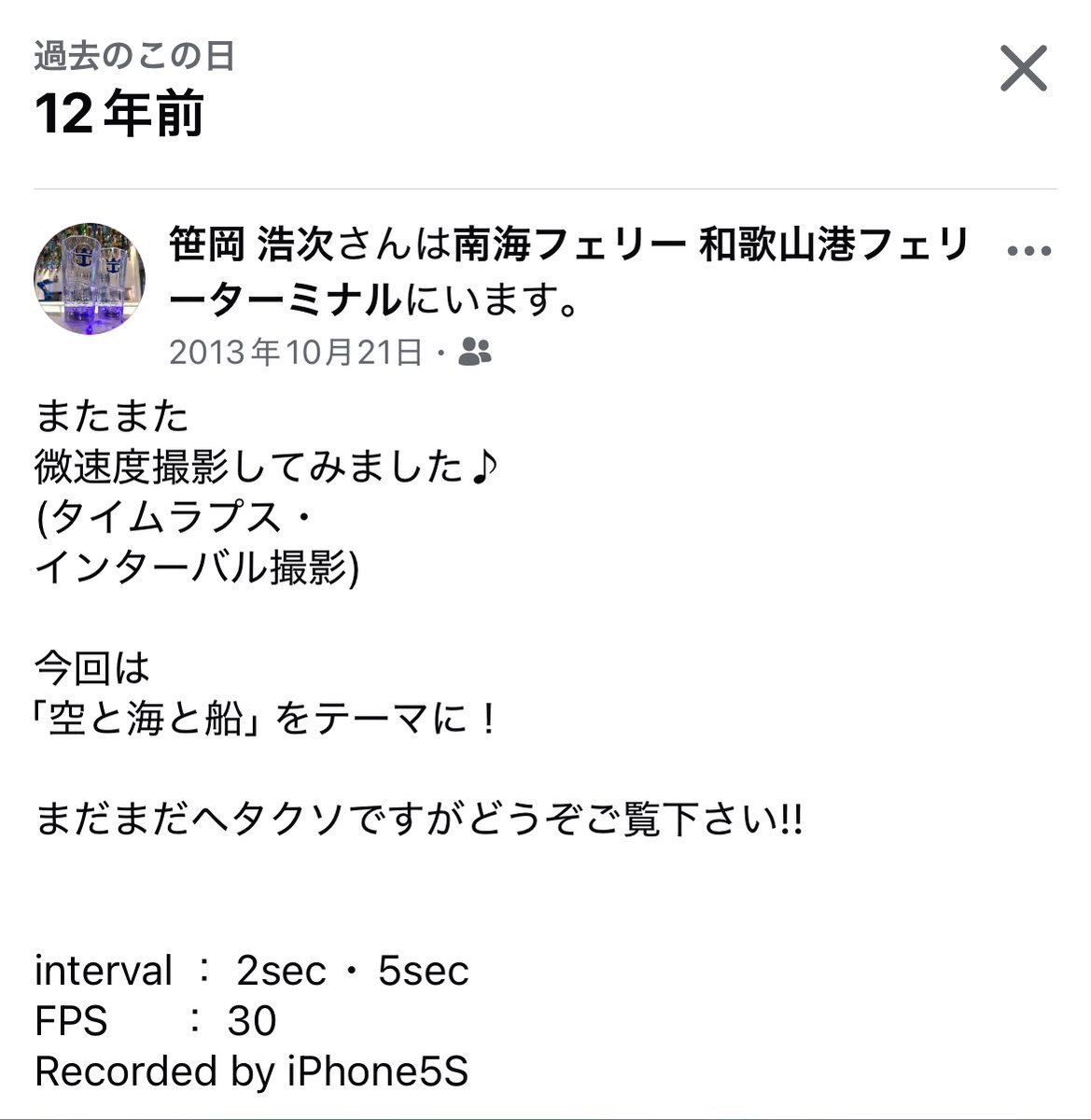Viewport: 1091px width, 1120px height.
Task: Open the post's three-dot options menu
Action: (1031, 250)
